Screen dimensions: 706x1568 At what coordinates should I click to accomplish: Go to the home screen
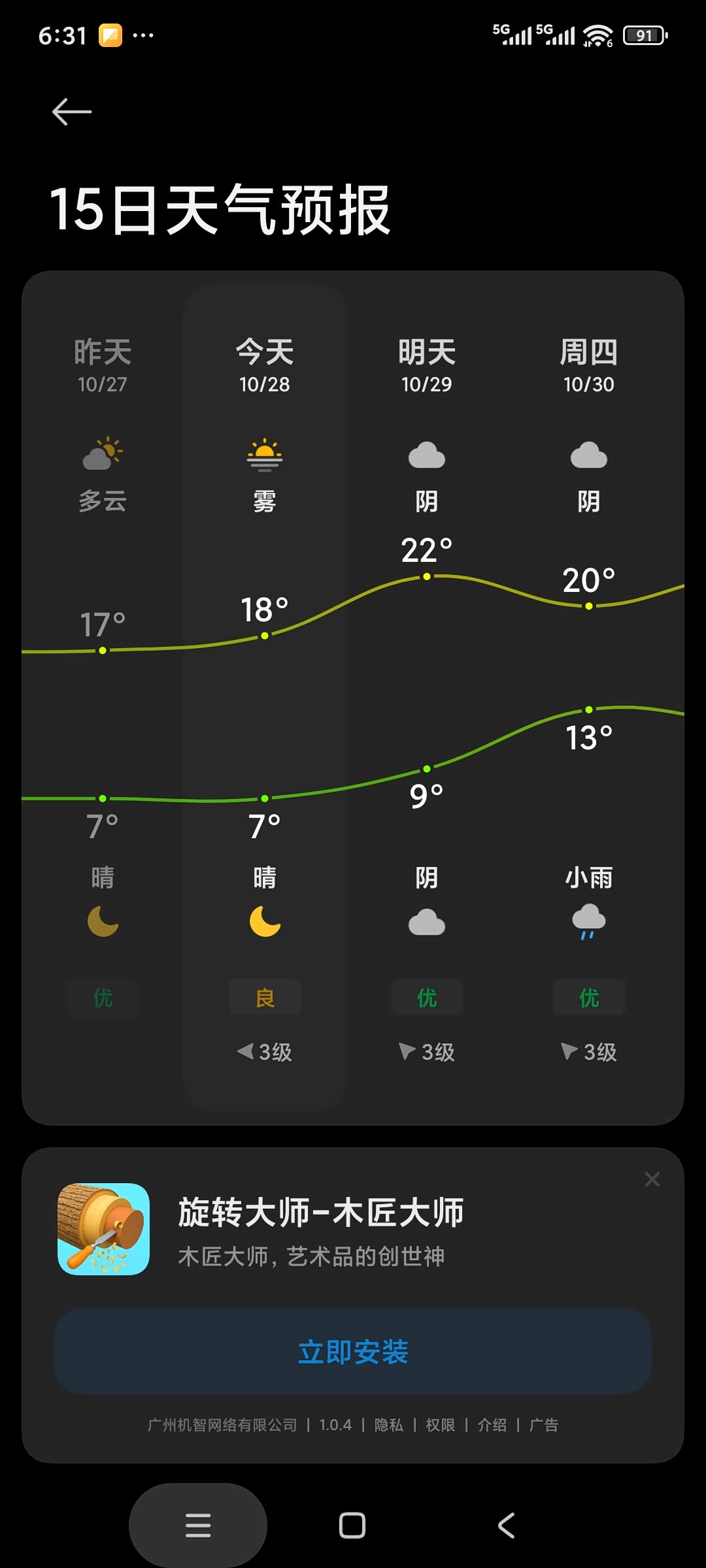click(x=352, y=1526)
